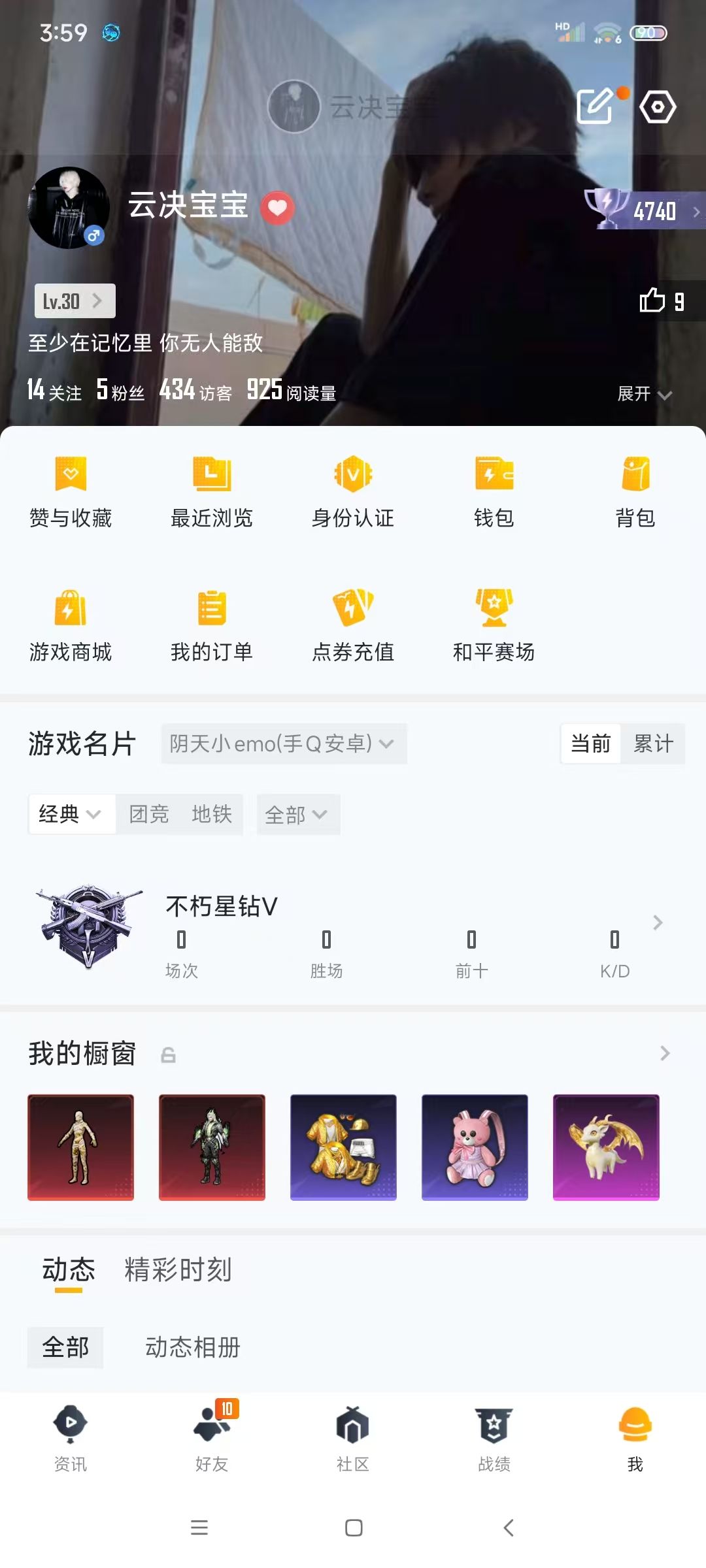Select the 团竞 mode tab

click(x=149, y=814)
